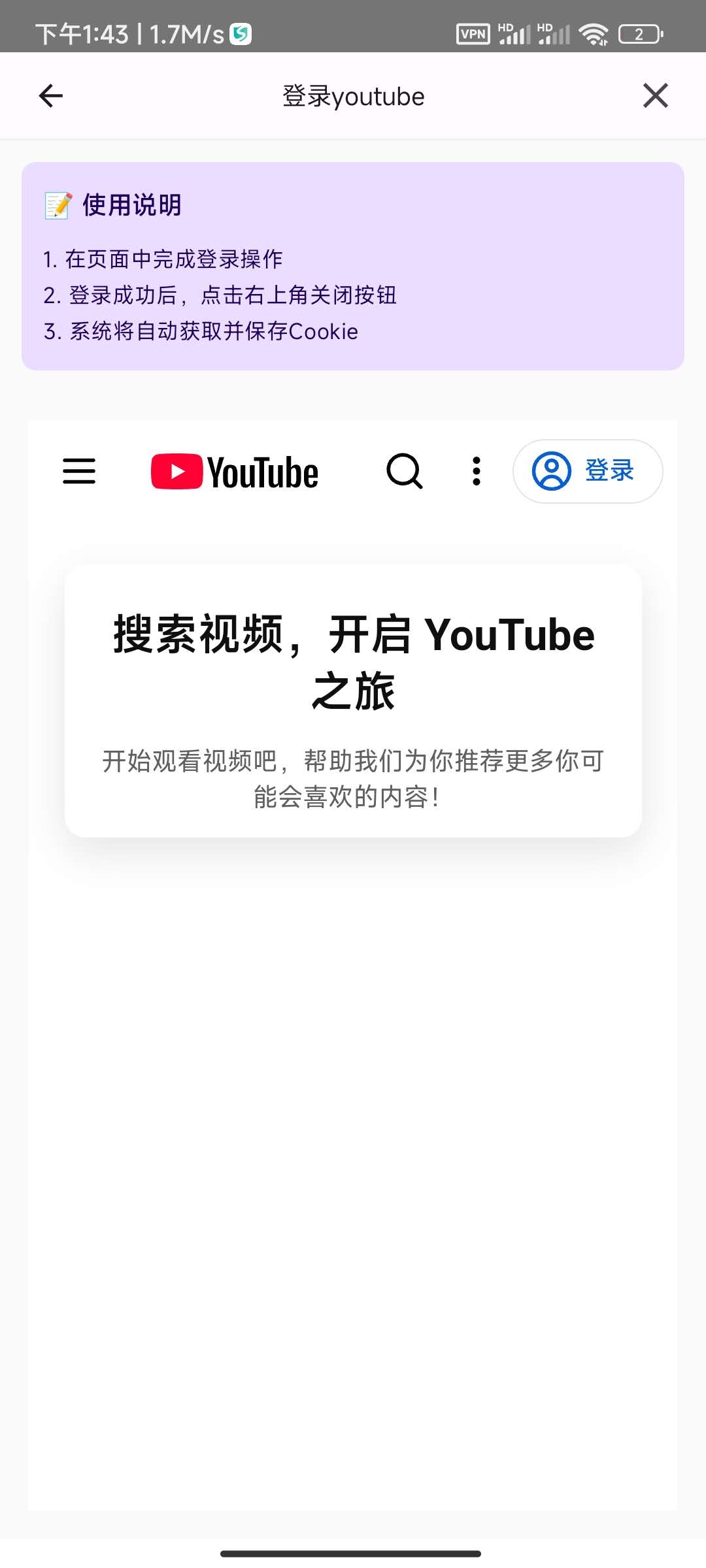Go back using the top-left arrow

(50, 96)
